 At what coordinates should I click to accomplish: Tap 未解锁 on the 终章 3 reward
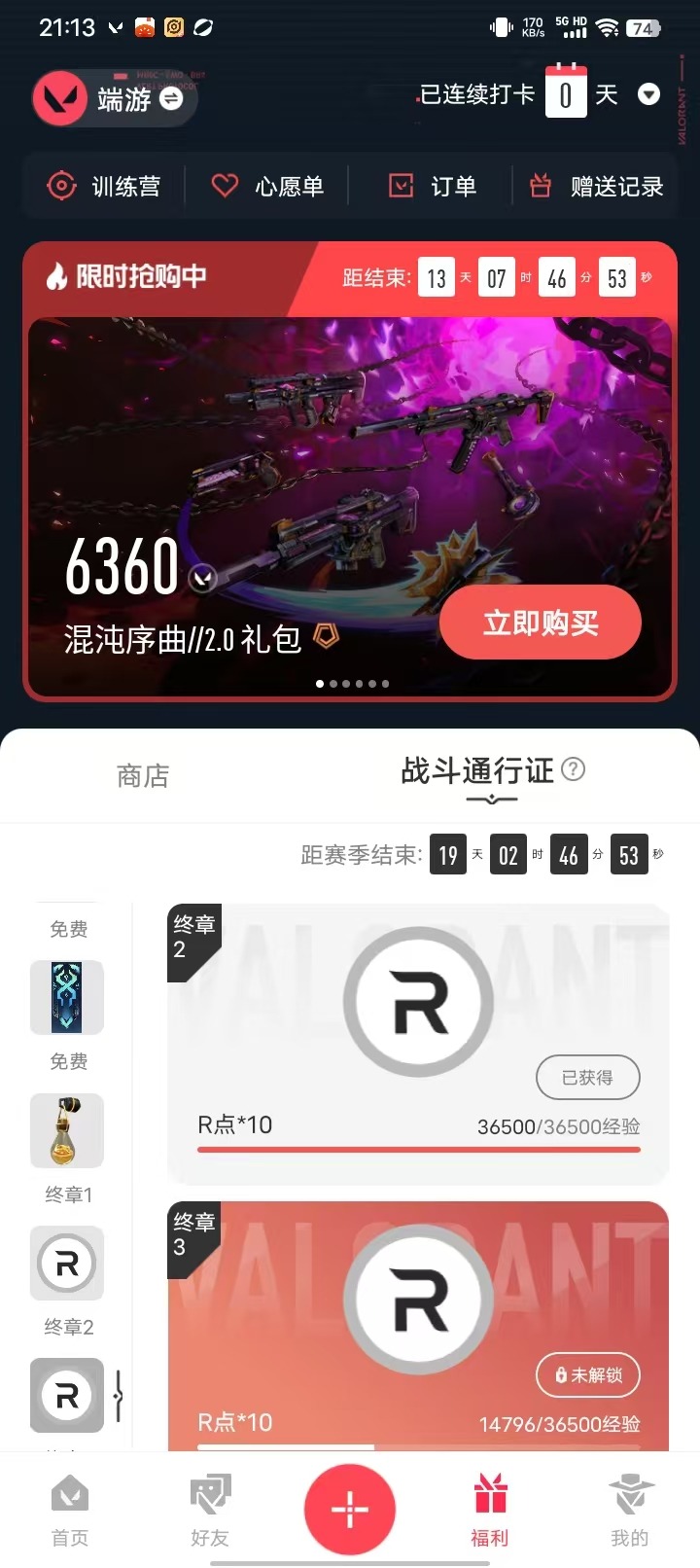[588, 1374]
